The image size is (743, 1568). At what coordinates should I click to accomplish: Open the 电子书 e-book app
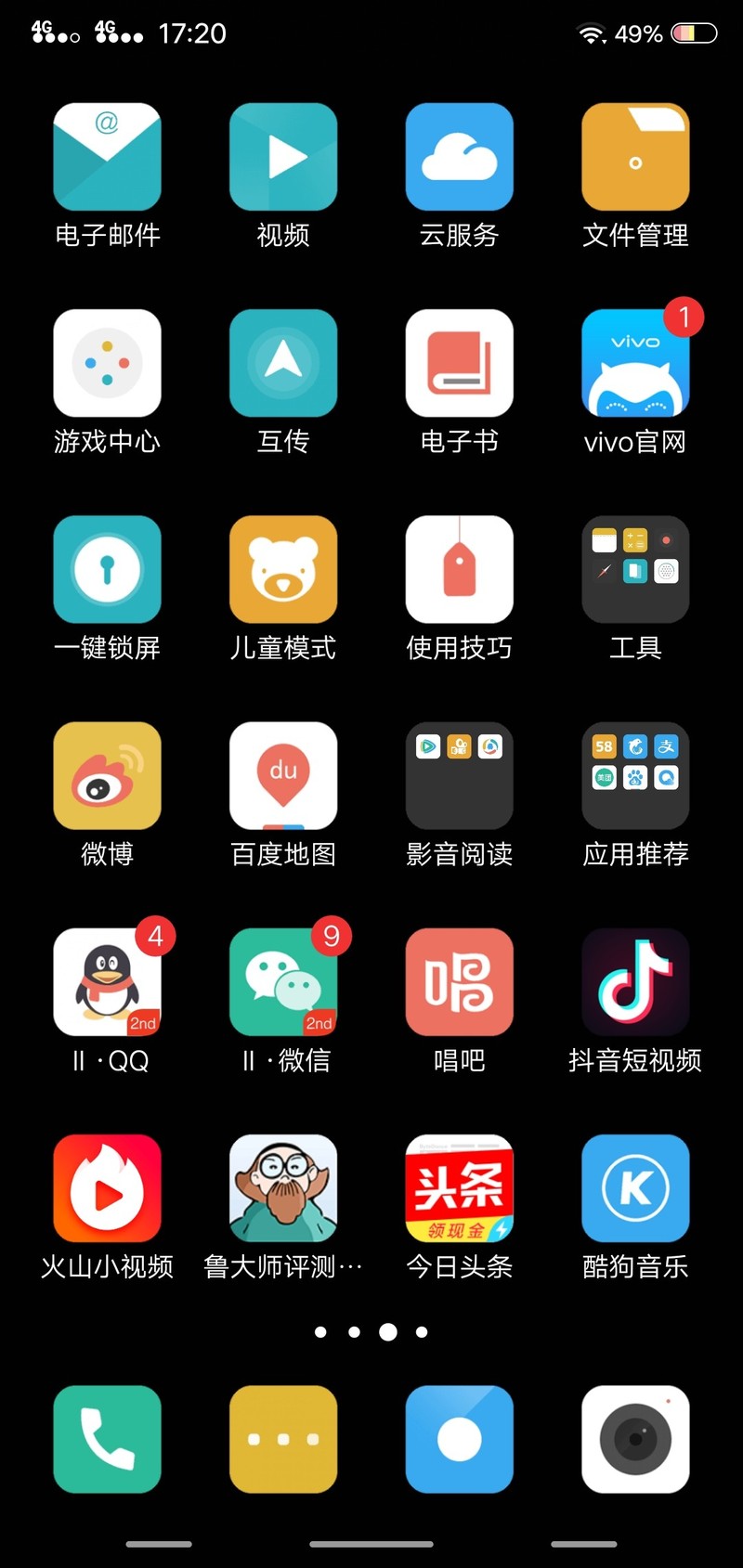click(x=459, y=363)
